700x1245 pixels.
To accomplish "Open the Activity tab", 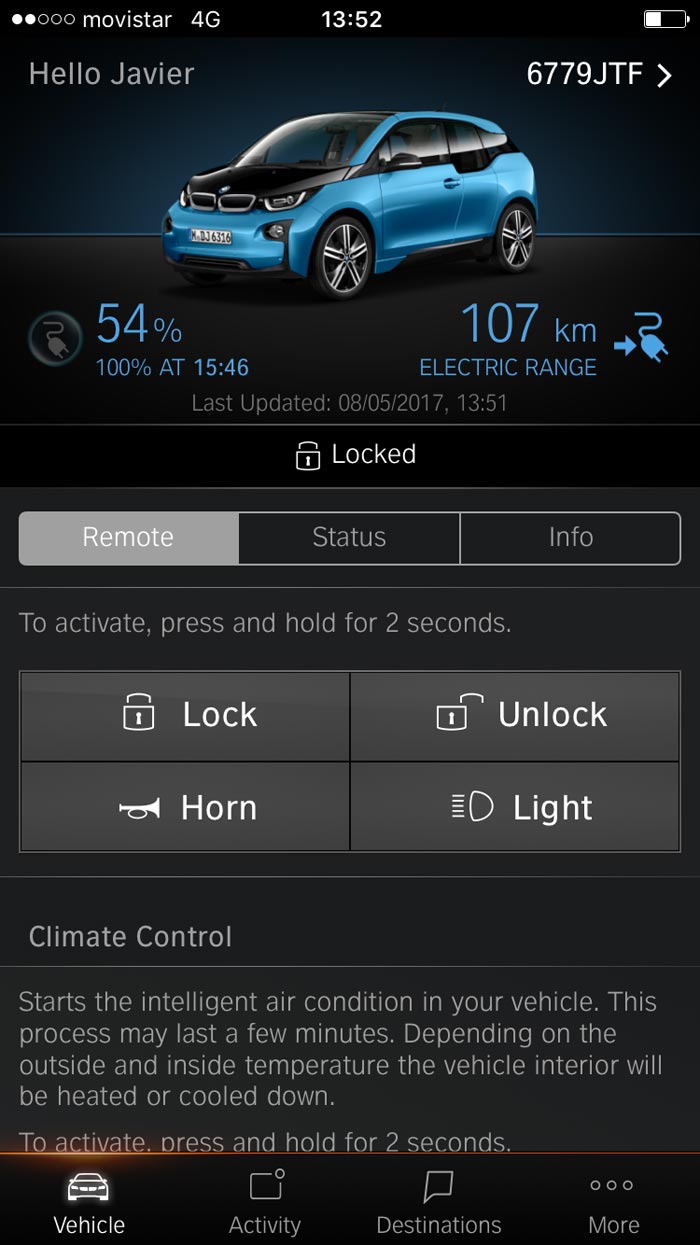I will point(265,1203).
